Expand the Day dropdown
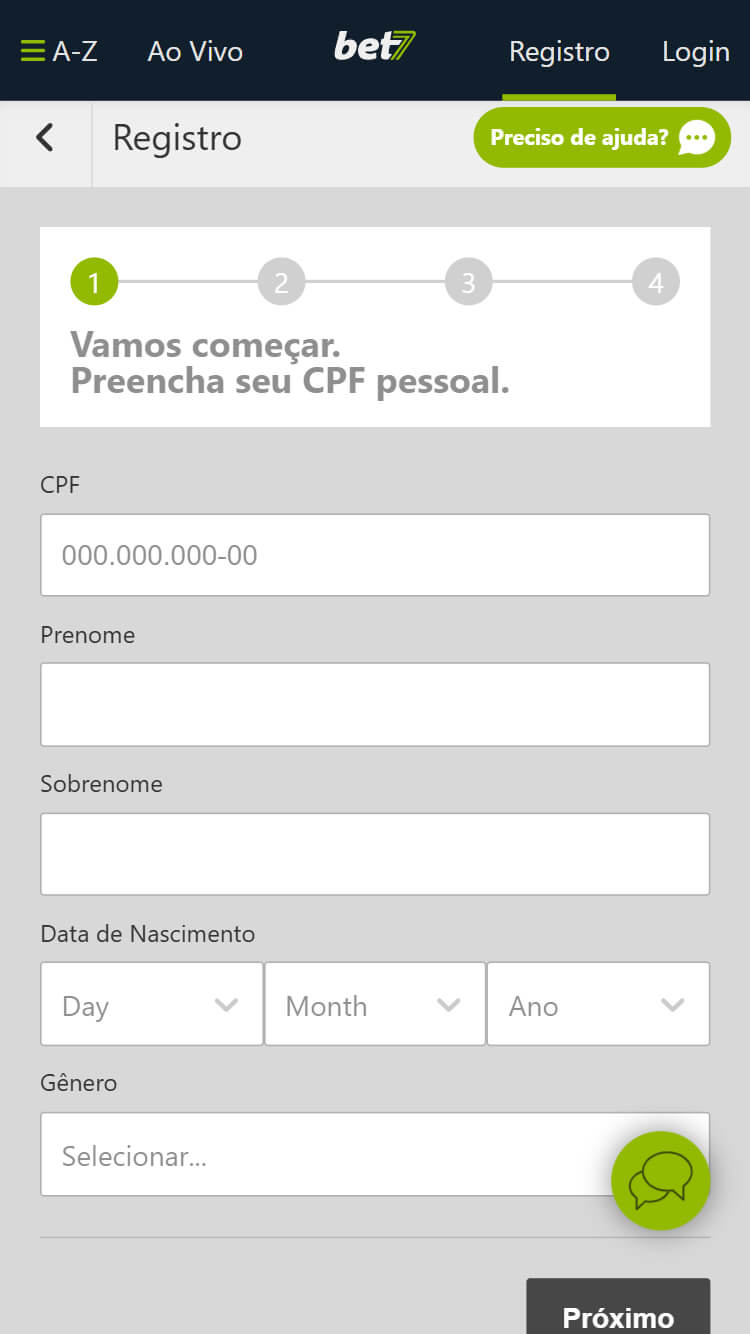The width and height of the screenshot is (750, 1334). pos(152,1004)
